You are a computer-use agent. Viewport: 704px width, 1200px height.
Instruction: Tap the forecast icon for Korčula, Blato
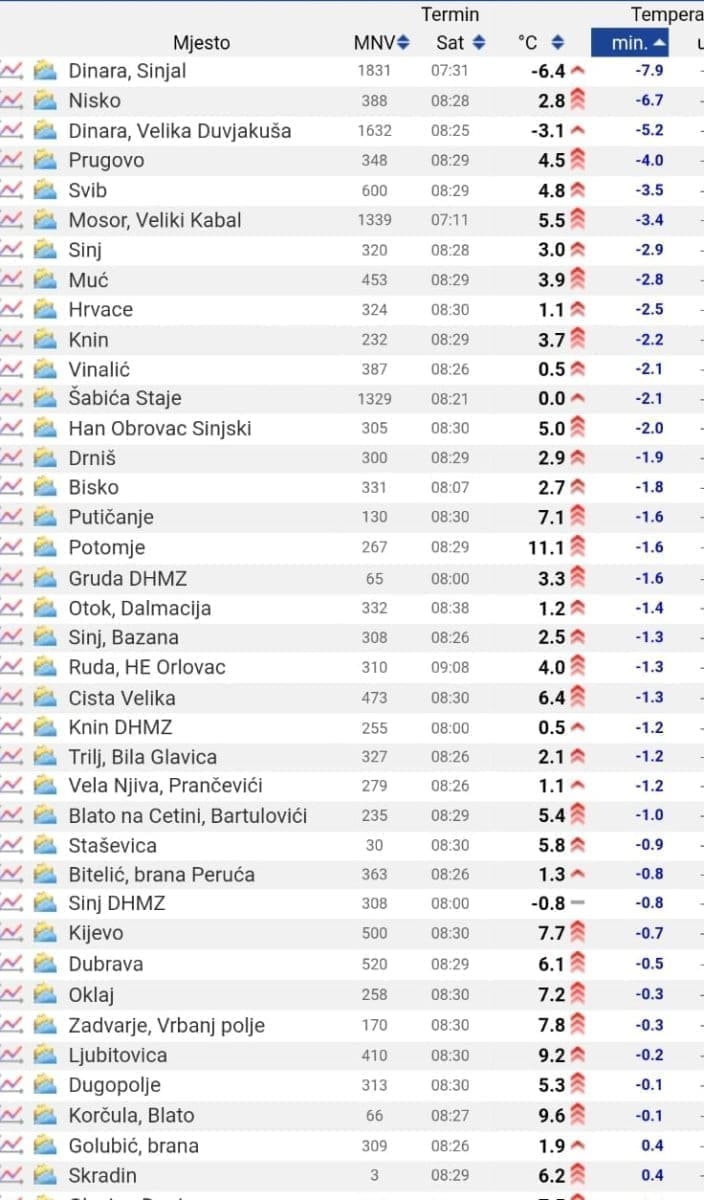[x=44, y=1115]
